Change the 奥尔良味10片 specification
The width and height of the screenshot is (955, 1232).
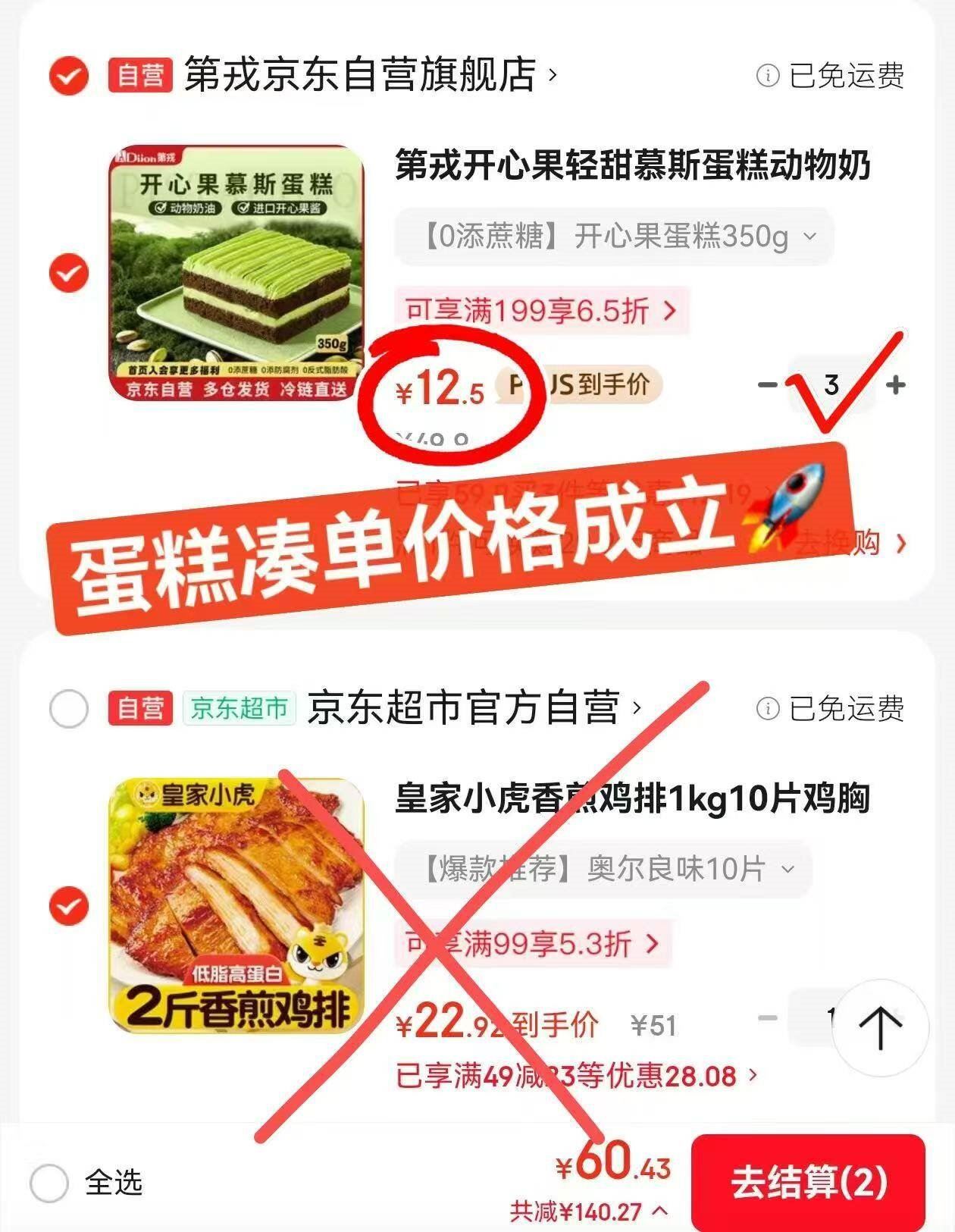click(x=603, y=869)
